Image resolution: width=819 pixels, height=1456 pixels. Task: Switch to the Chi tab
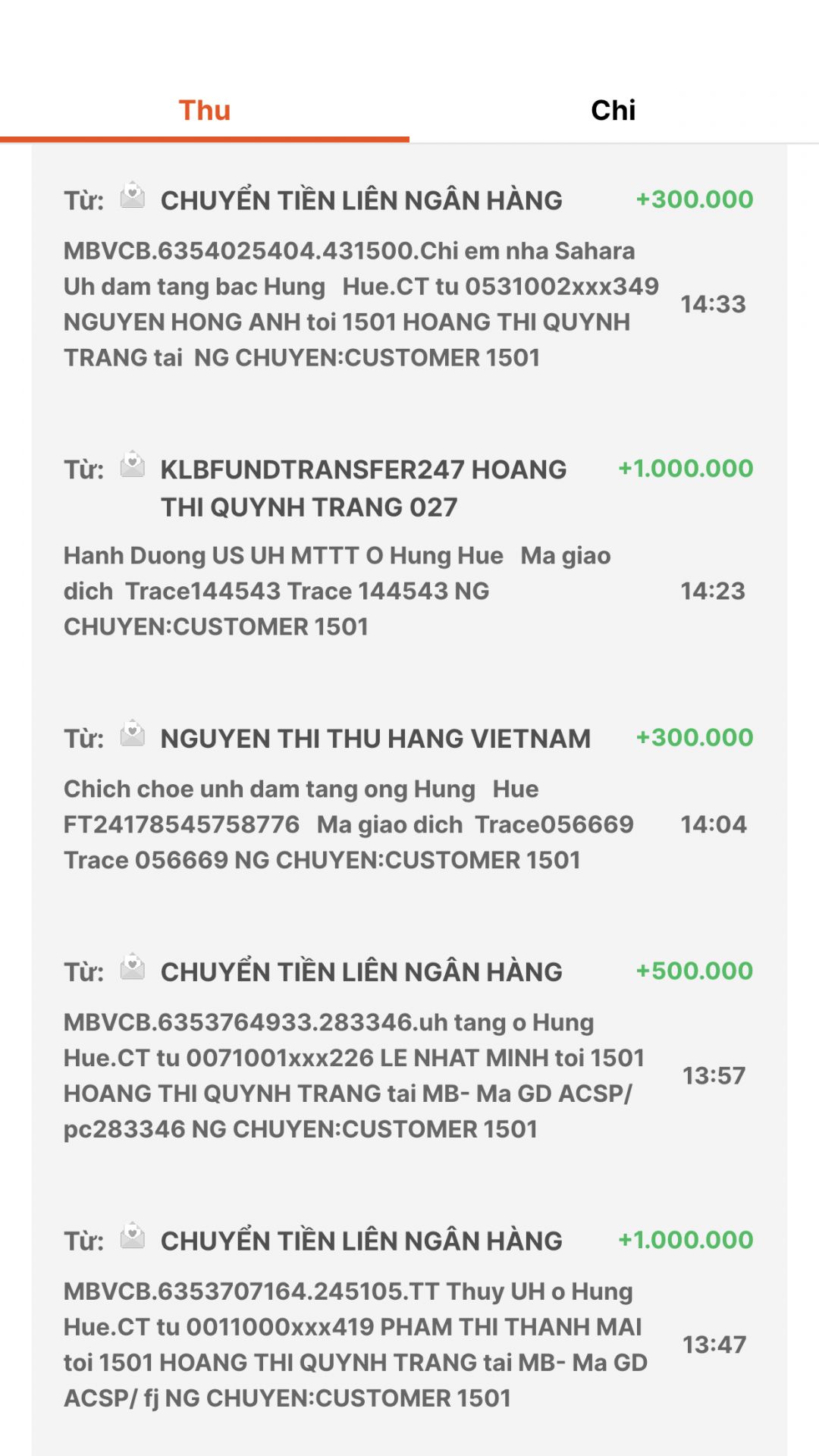pos(613,111)
